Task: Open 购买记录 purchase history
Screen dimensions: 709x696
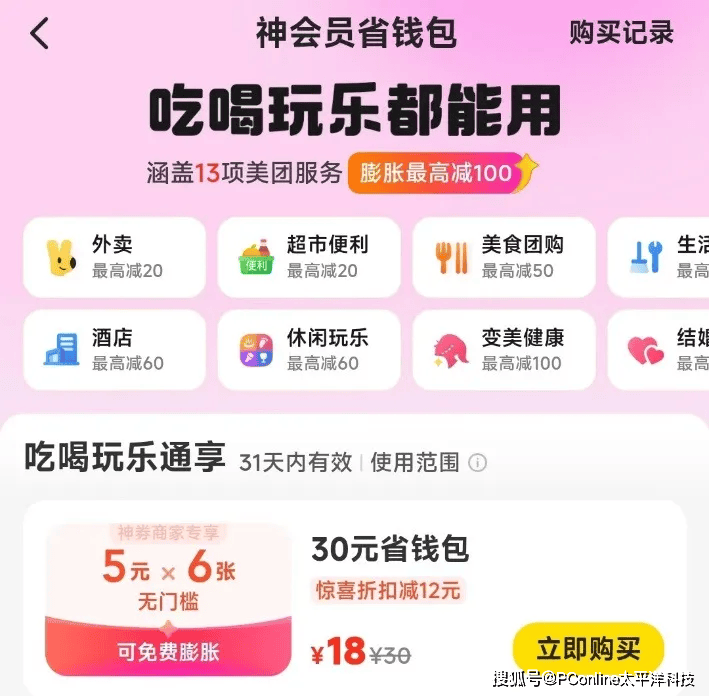Action: point(621,32)
